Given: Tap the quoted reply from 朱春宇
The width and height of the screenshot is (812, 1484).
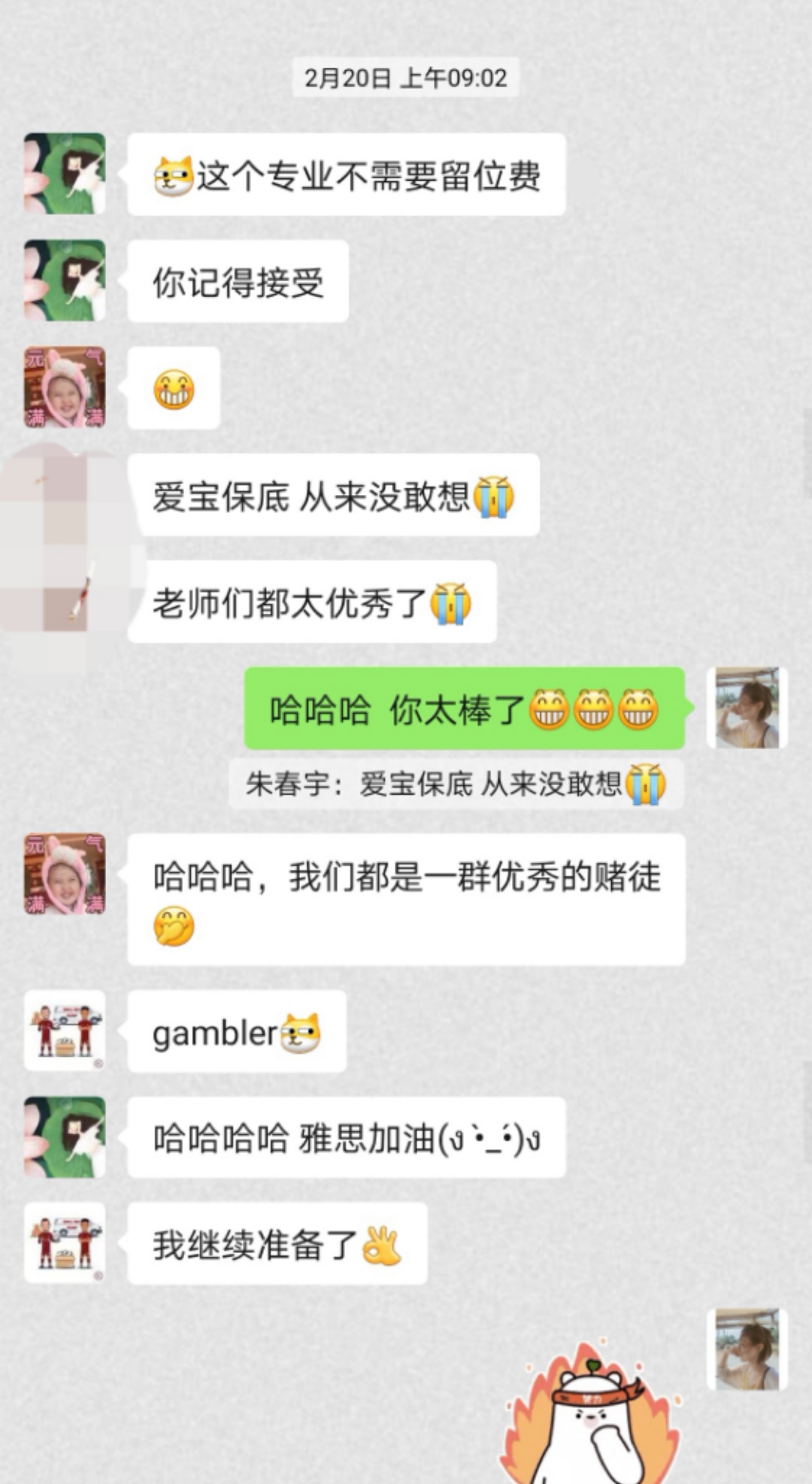Looking at the screenshot, I should coord(456,784).
